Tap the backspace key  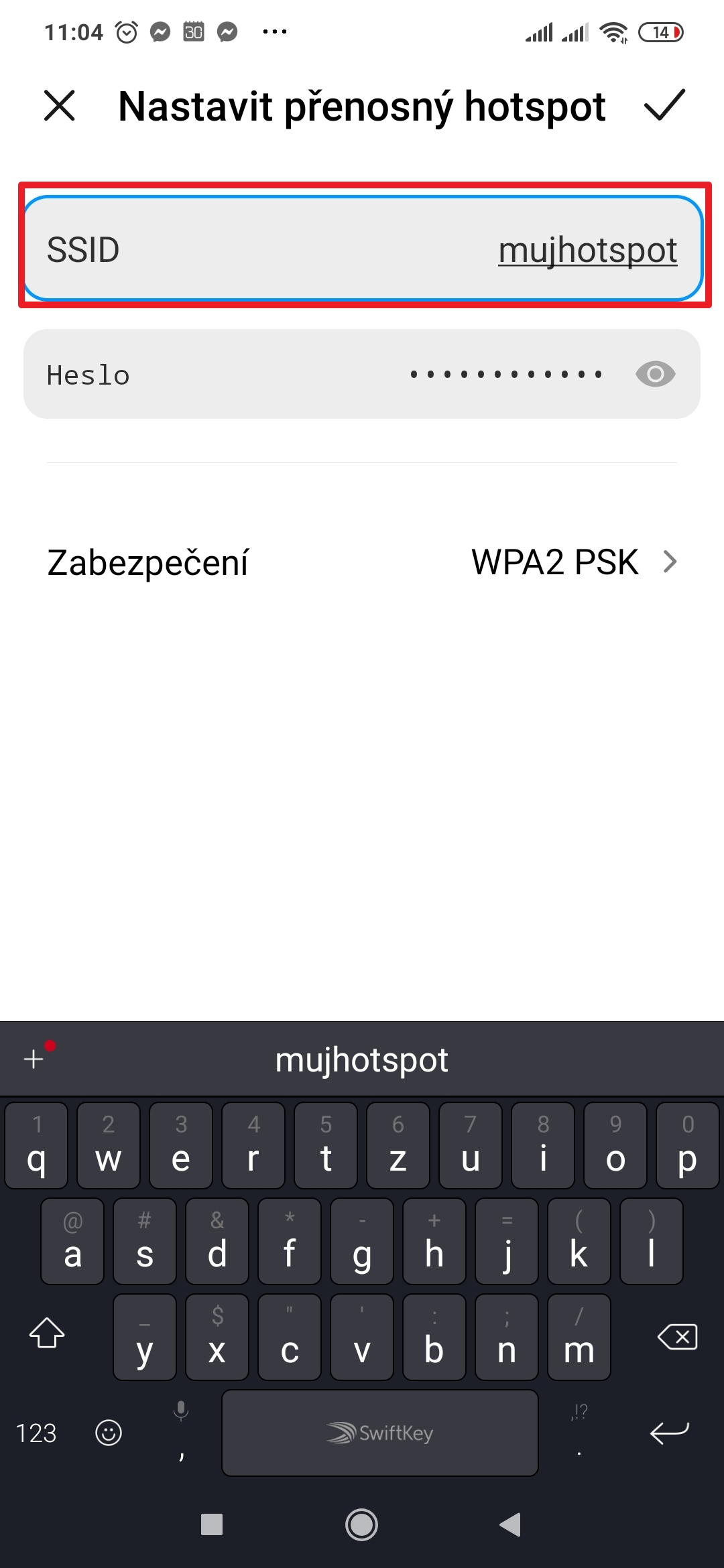coord(677,1337)
